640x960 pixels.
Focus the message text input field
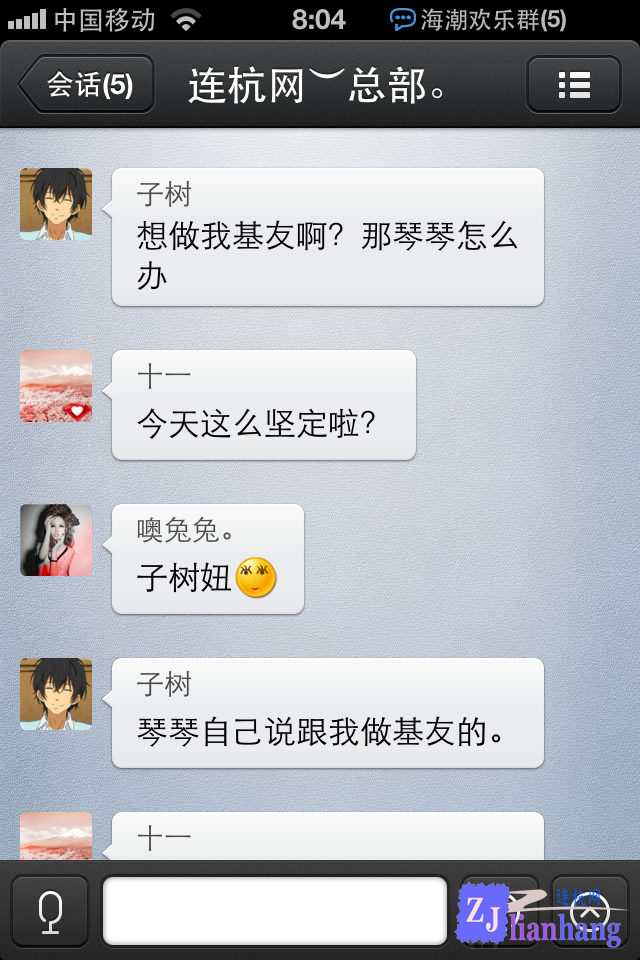[274, 911]
